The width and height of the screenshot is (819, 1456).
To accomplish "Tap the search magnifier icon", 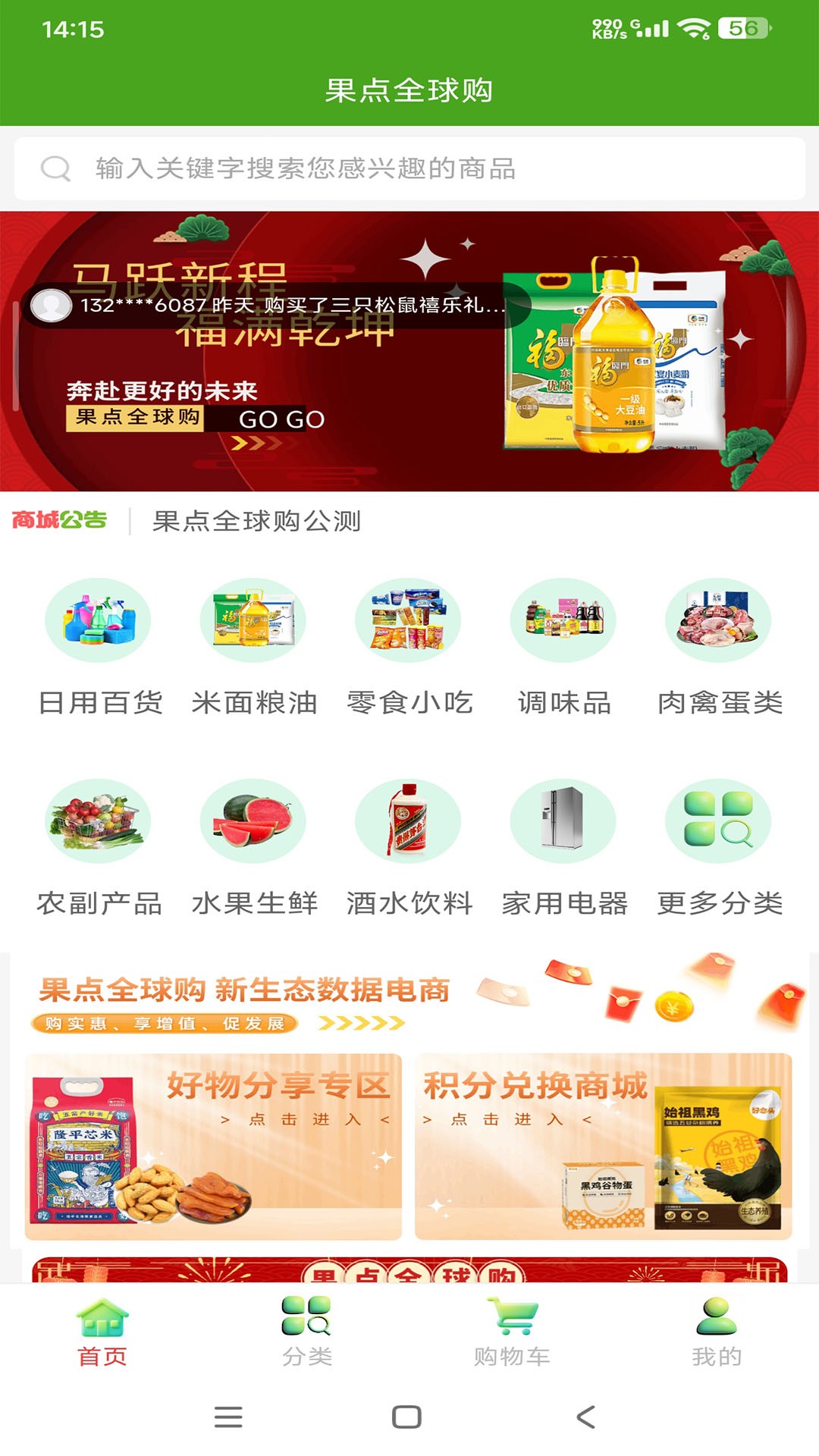I will 55,168.
